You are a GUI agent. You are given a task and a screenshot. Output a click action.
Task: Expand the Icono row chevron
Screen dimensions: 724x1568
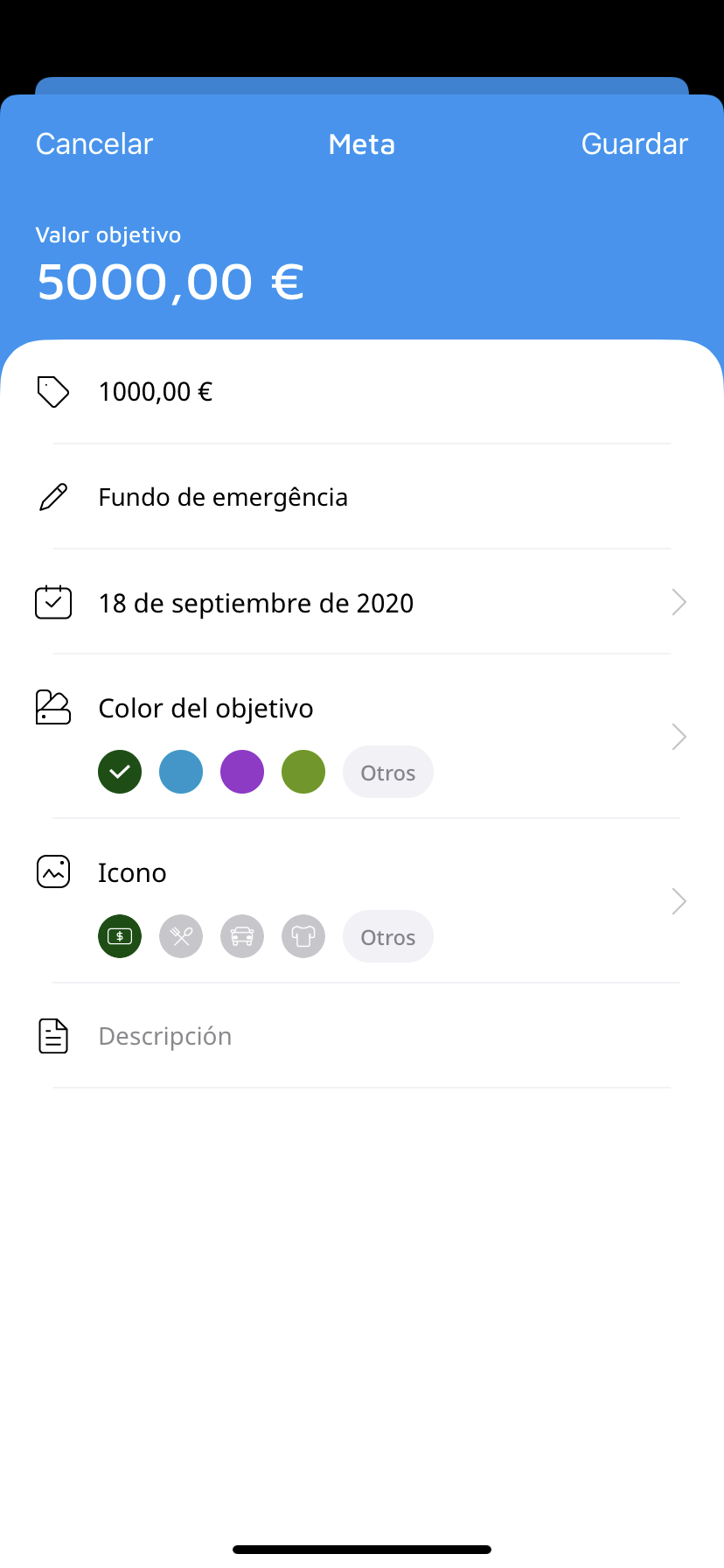click(679, 901)
